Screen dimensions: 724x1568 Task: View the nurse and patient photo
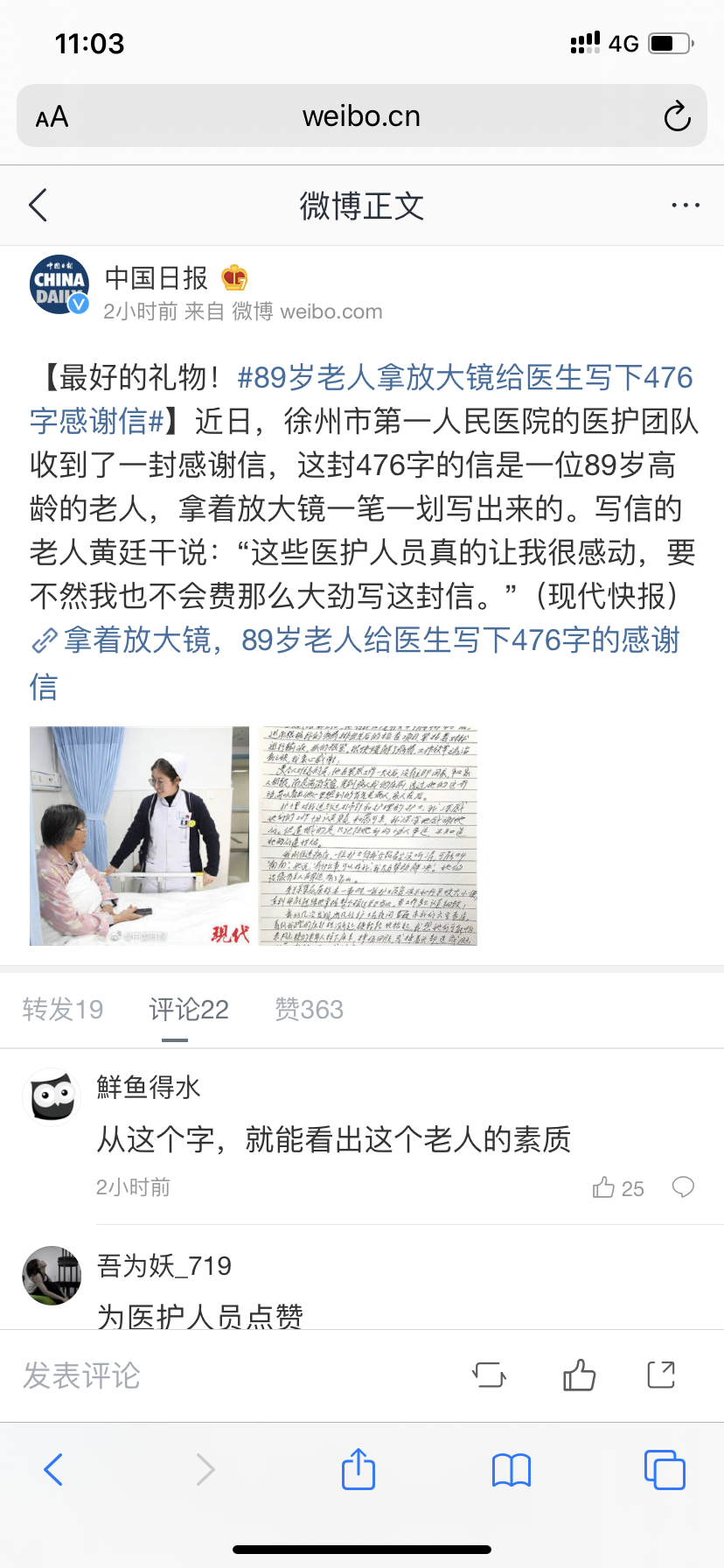pos(139,836)
